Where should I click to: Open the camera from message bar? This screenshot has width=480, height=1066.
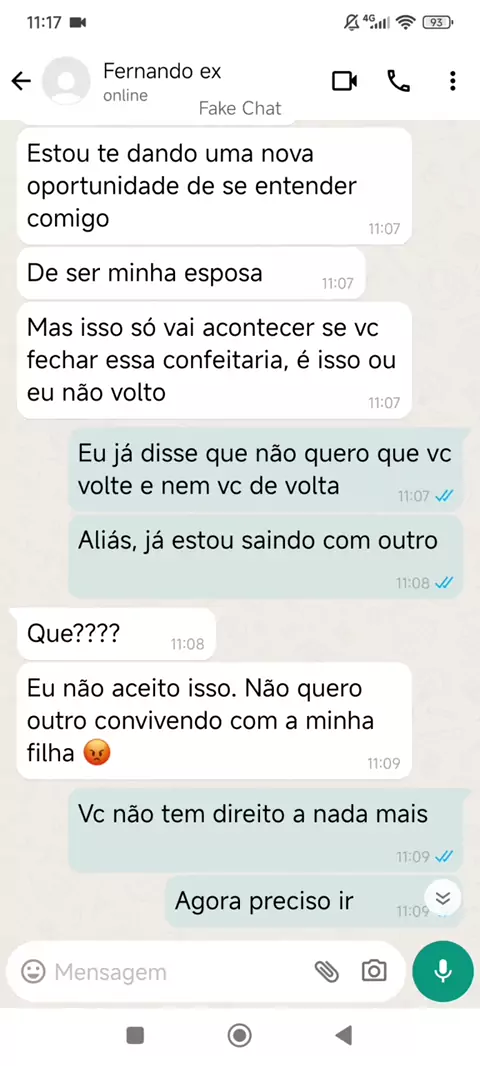click(373, 971)
